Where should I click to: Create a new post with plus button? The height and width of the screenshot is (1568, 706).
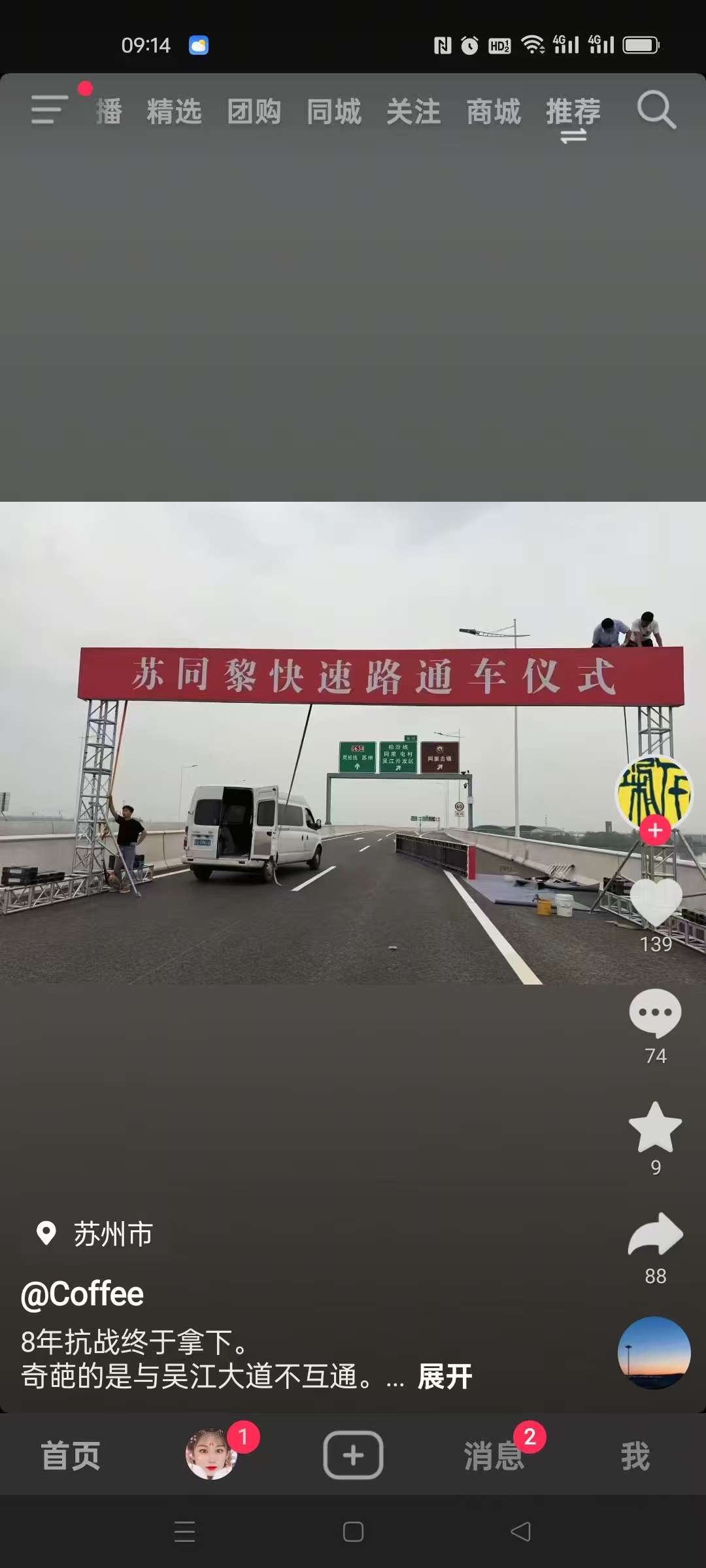pos(353,1455)
